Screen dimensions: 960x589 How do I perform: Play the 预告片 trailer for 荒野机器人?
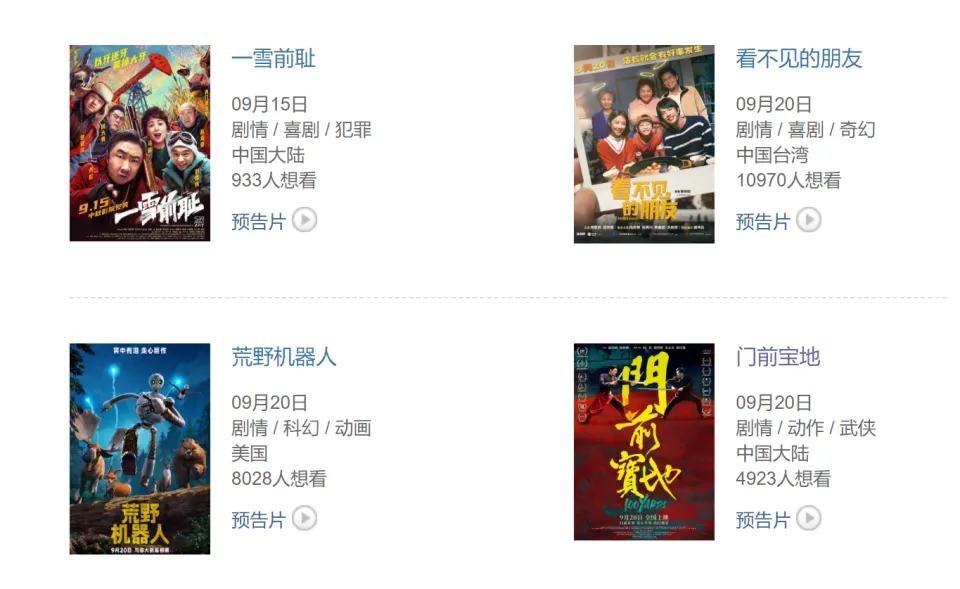[273, 519]
